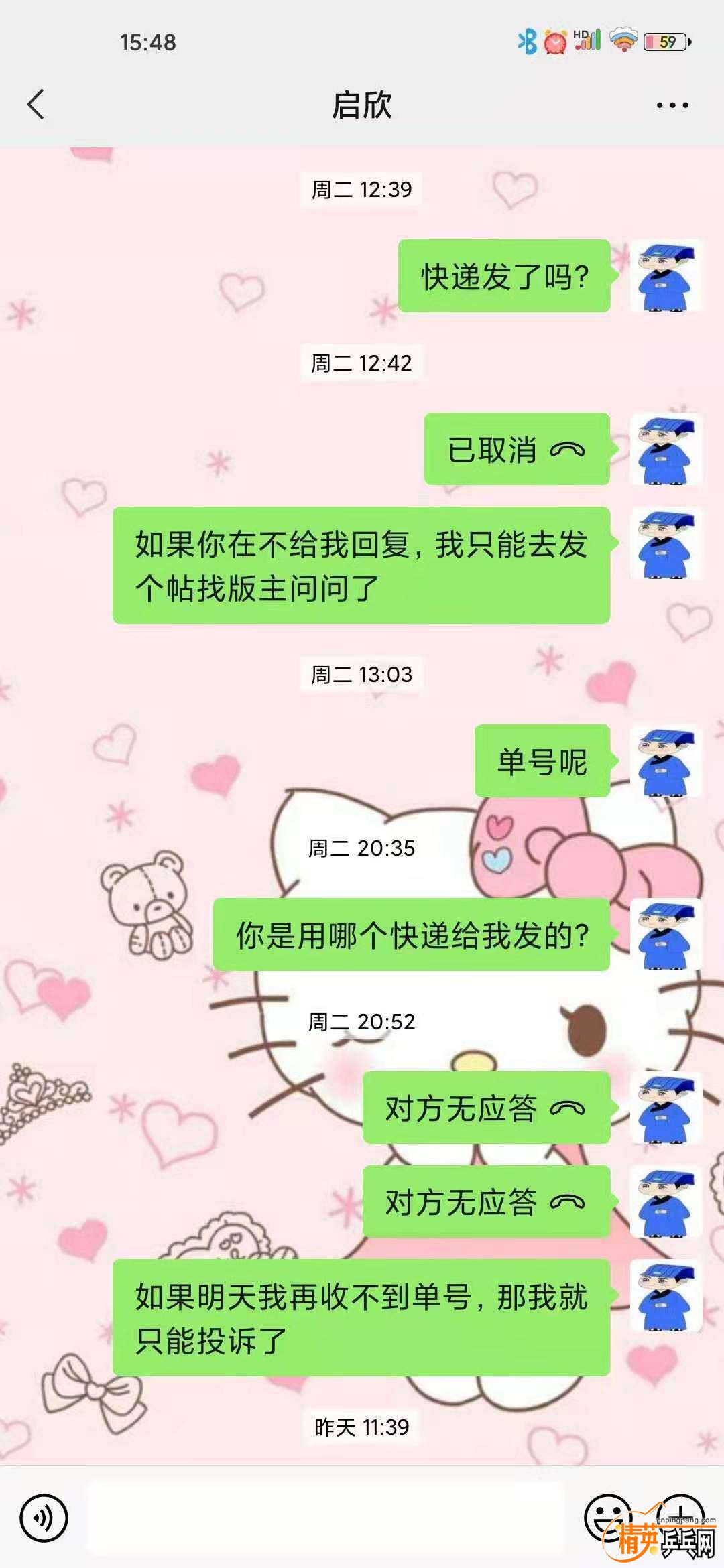Open the three-dot chat options menu
The image size is (724, 1568).
pyautogui.click(x=672, y=105)
